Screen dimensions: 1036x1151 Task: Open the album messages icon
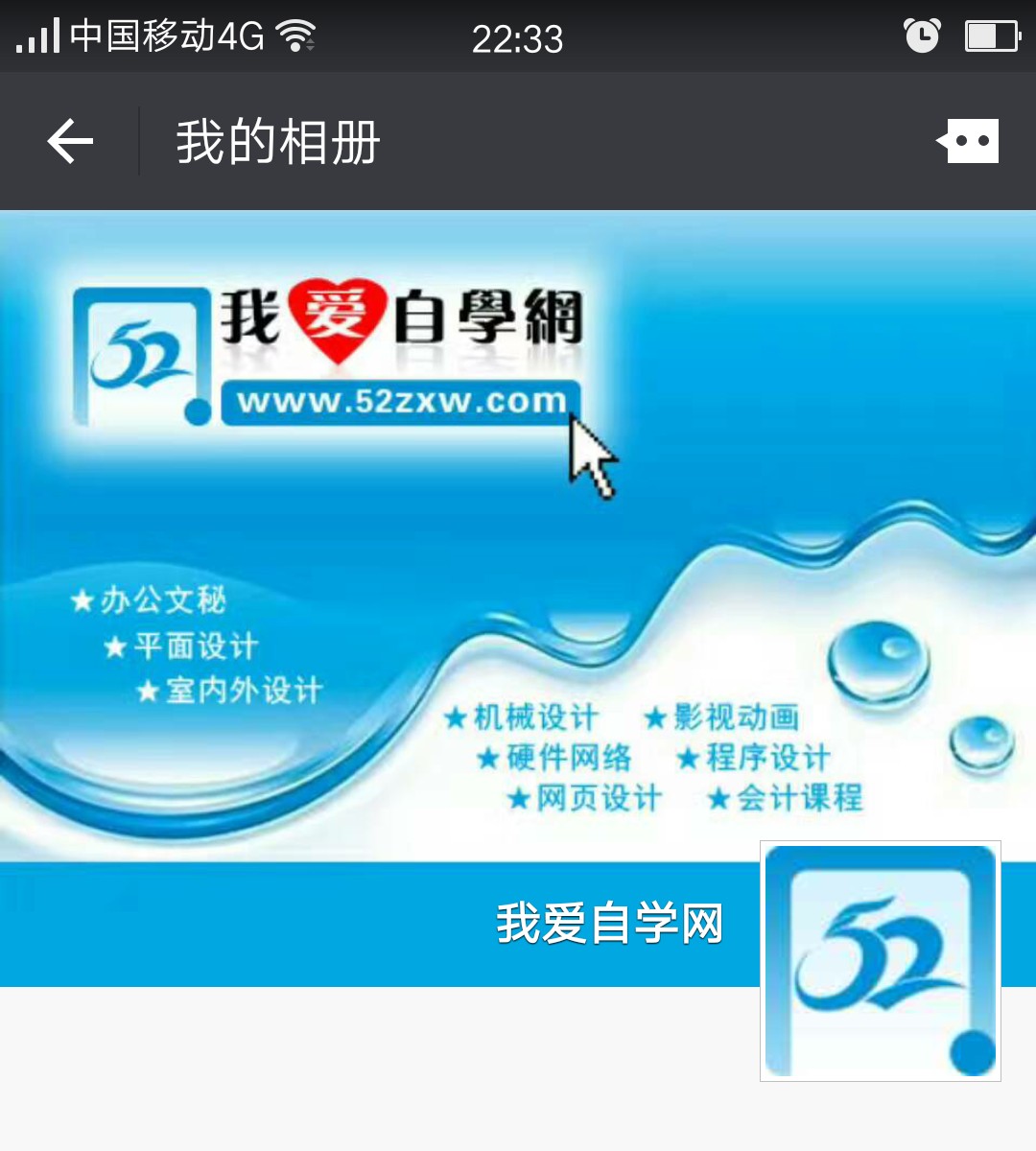tap(969, 142)
